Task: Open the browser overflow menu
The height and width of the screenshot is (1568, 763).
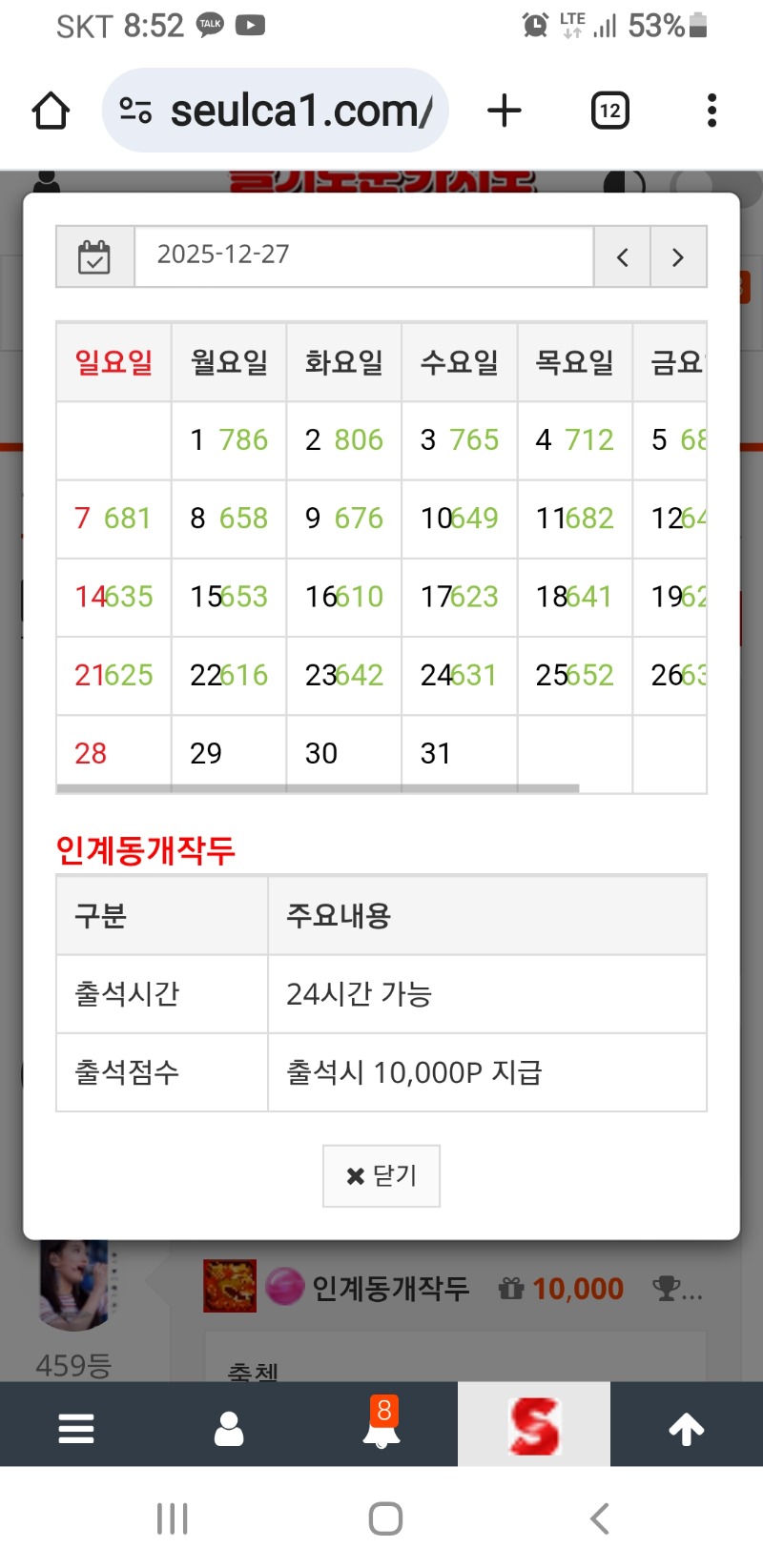Action: 711,111
